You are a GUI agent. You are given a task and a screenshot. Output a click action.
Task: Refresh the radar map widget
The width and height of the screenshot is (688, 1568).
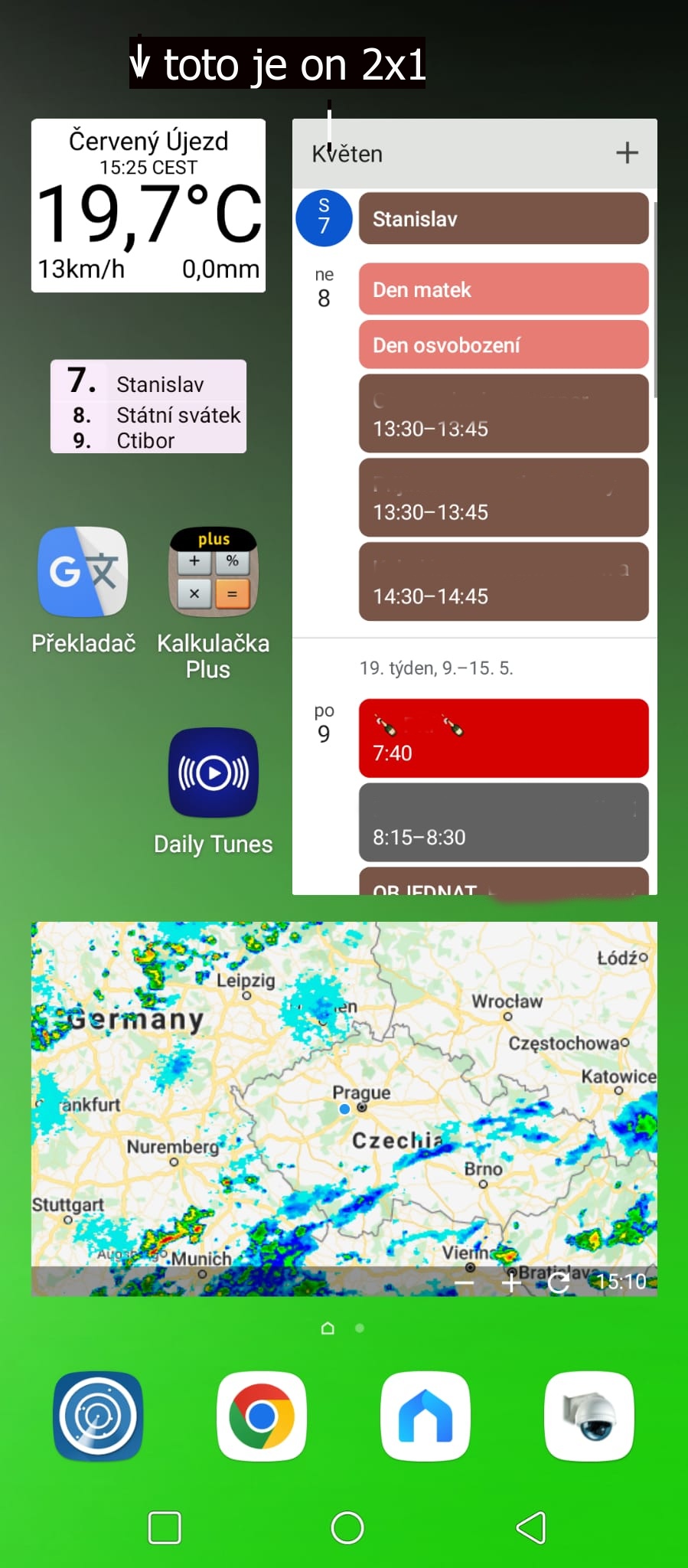559,1282
